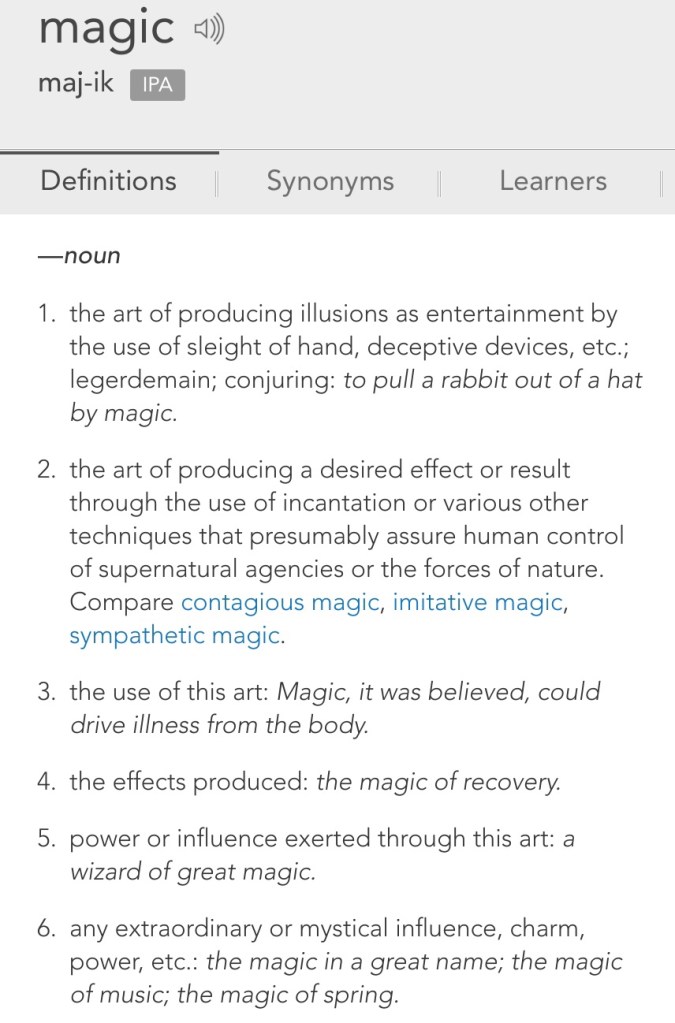Play the audio pronunciation of magic

(x=209, y=30)
